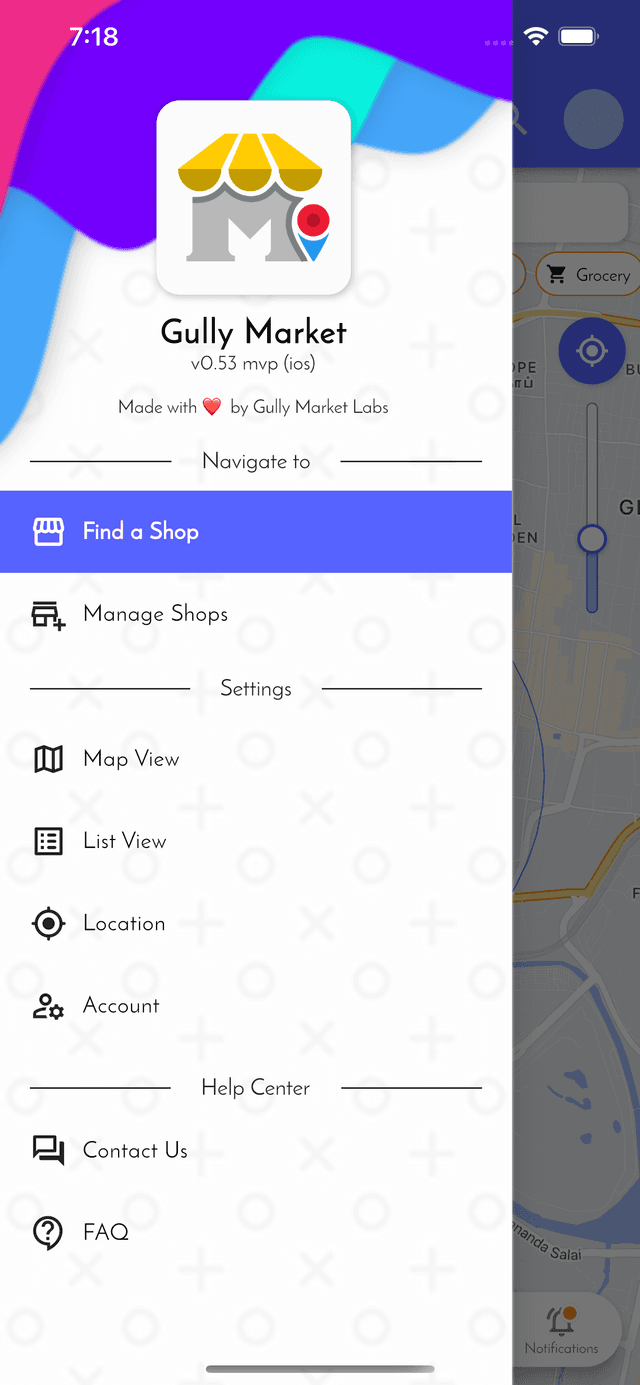This screenshot has width=640, height=1385.
Task: Open Location settings
Action: (x=124, y=923)
